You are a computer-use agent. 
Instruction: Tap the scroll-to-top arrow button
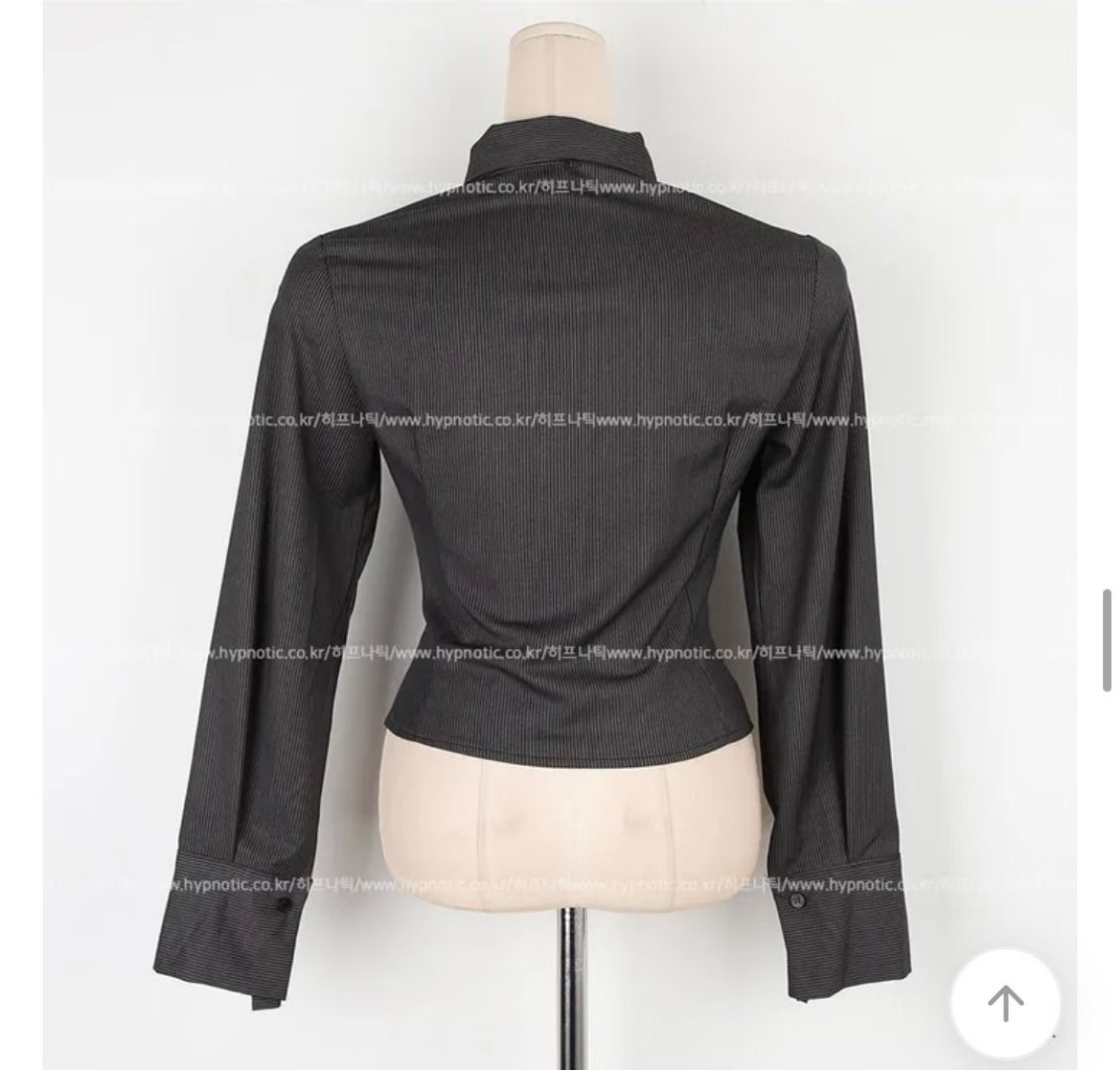[1005, 1004]
